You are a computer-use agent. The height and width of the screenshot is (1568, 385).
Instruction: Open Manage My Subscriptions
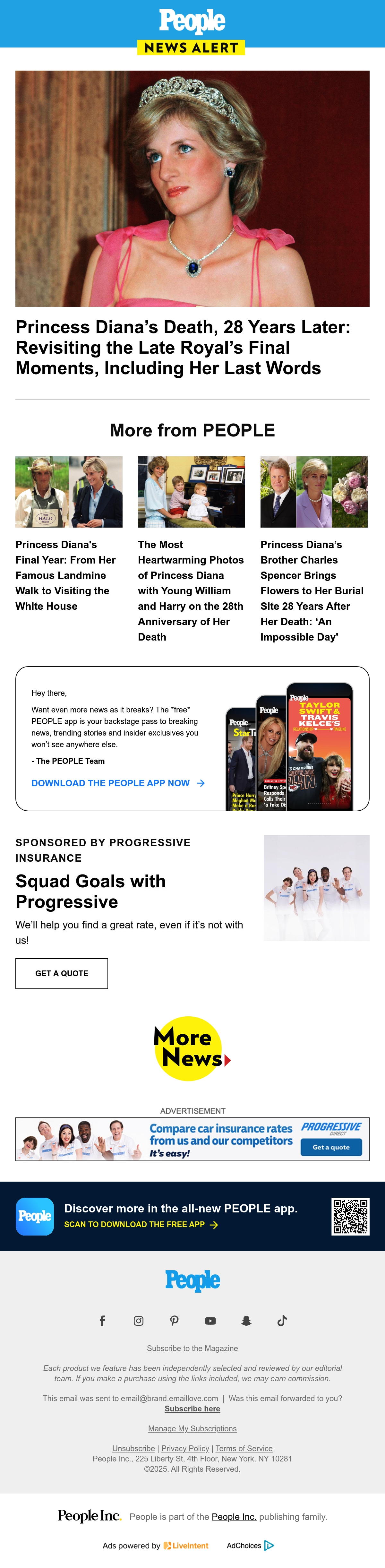(x=192, y=1428)
